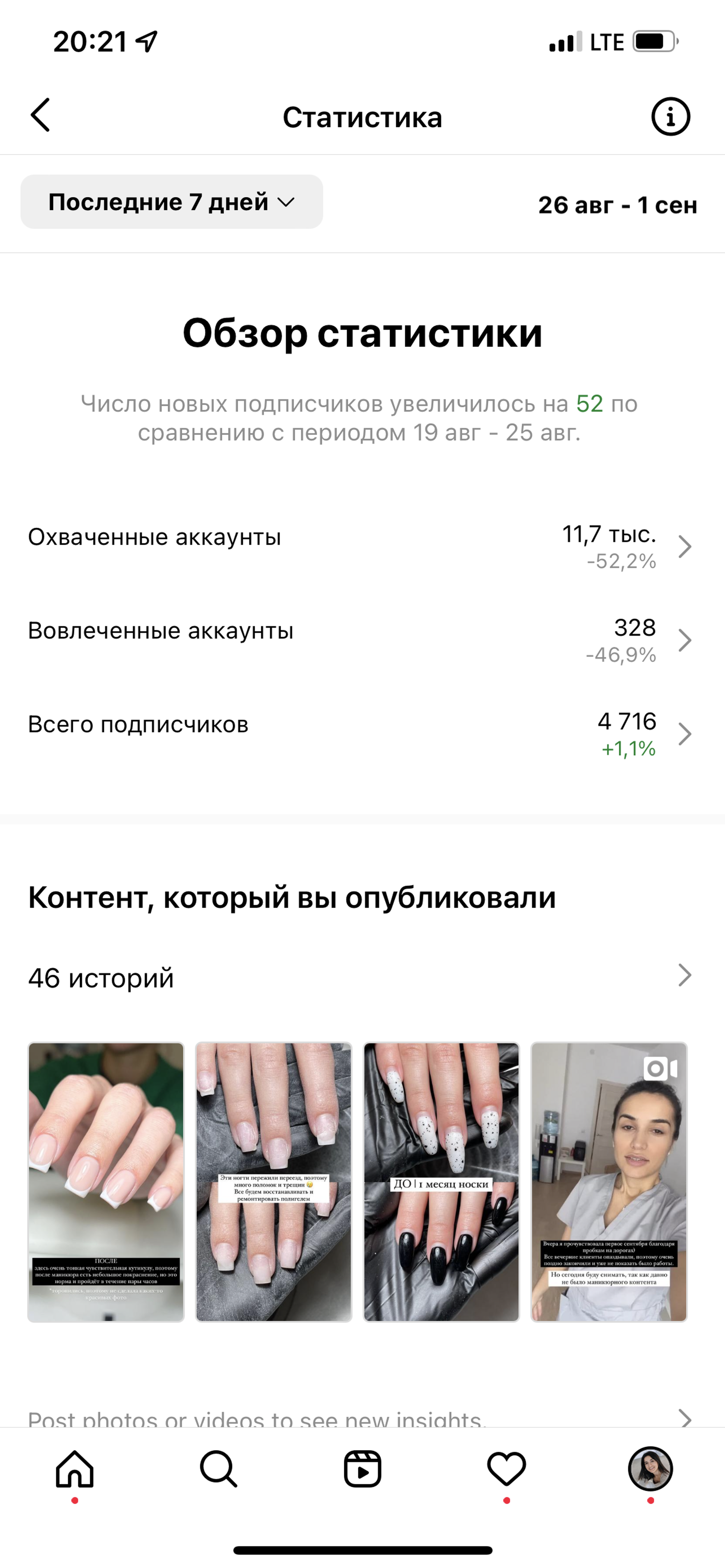The width and height of the screenshot is (725, 1568).
Task: Open the profile tab
Action: pyautogui.click(x=650, y=1469)
